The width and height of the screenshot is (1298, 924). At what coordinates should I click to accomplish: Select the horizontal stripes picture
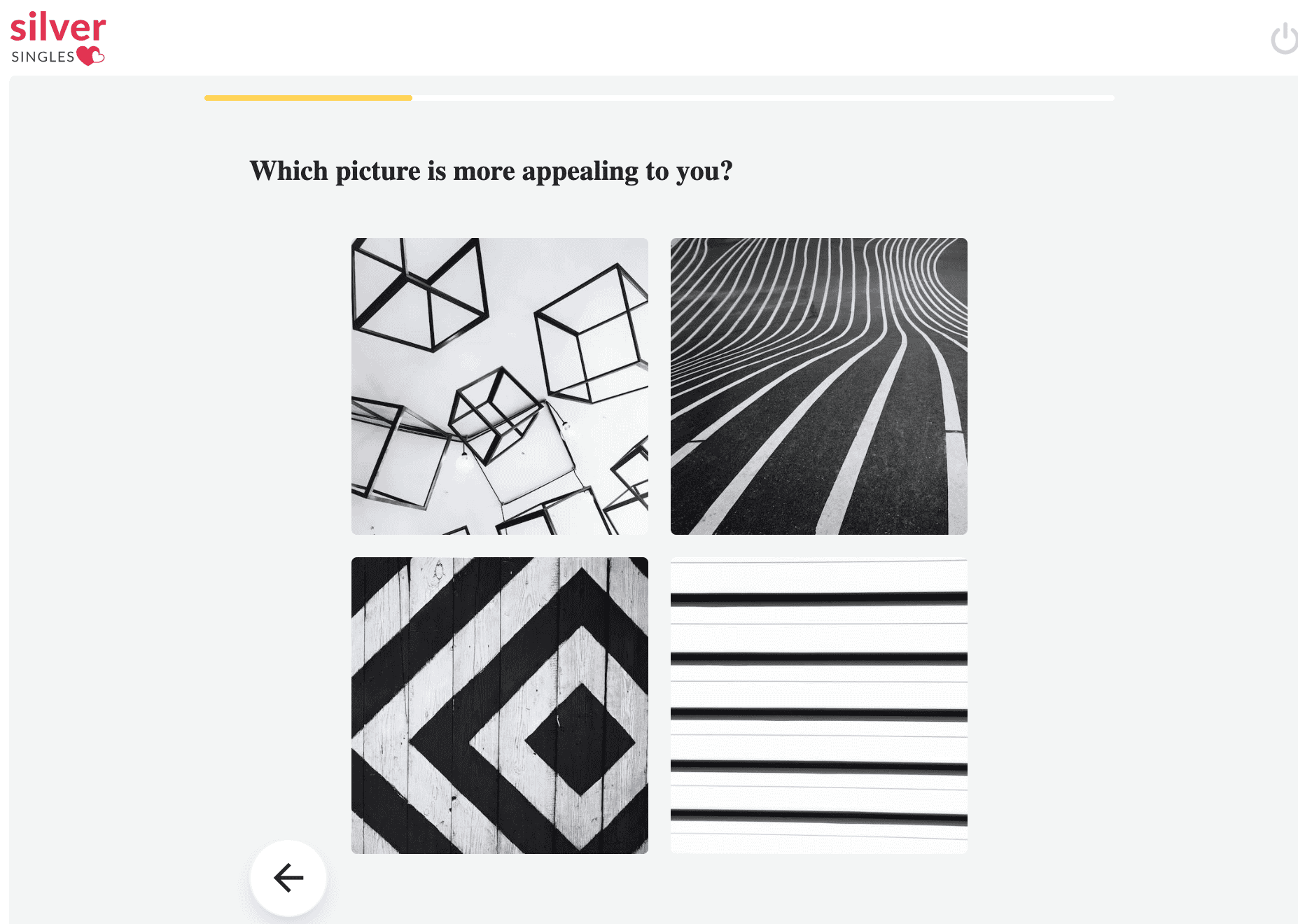pos(818,705)
